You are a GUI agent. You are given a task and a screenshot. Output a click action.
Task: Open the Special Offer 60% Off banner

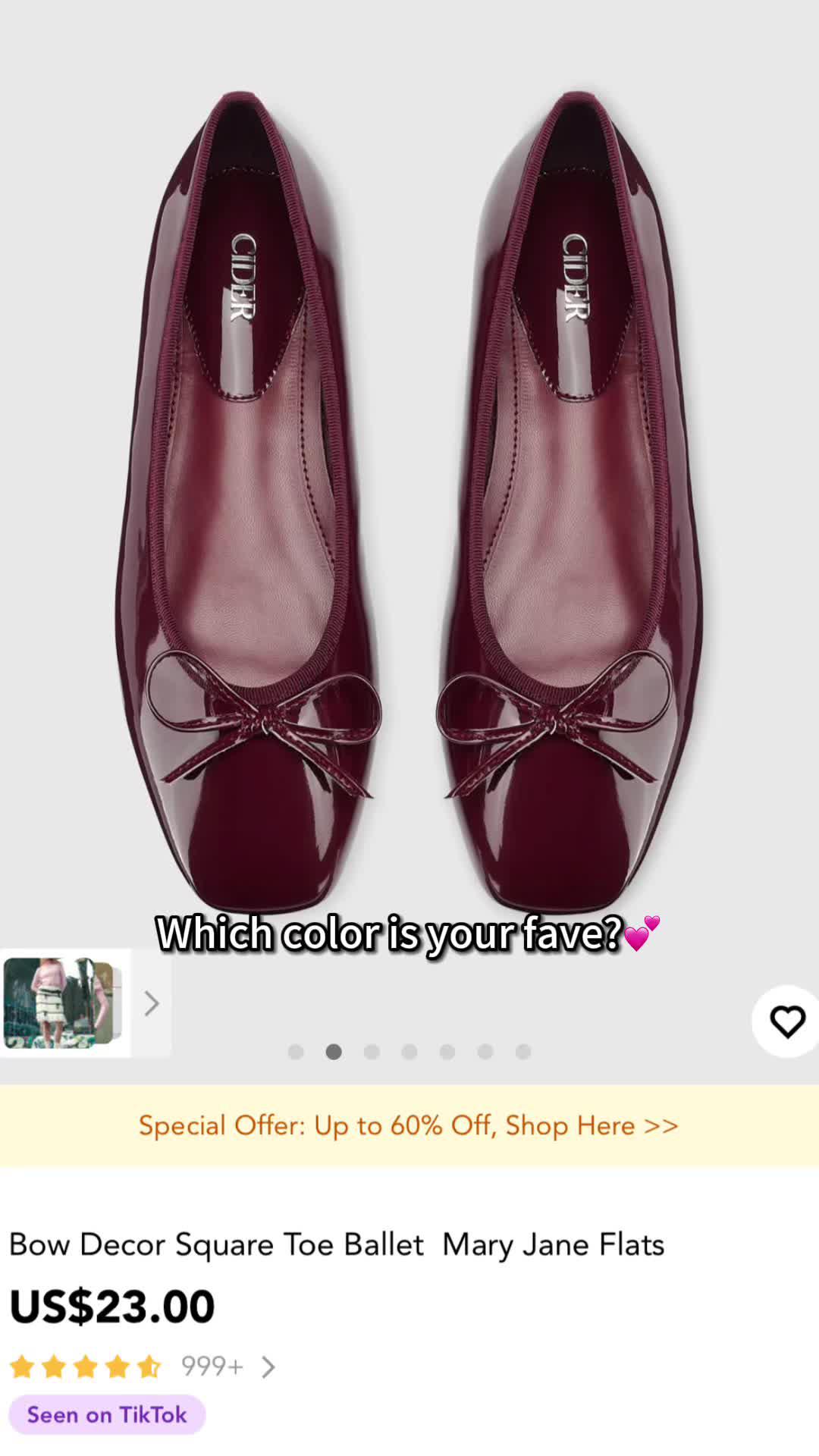(x=409, y=1125)
